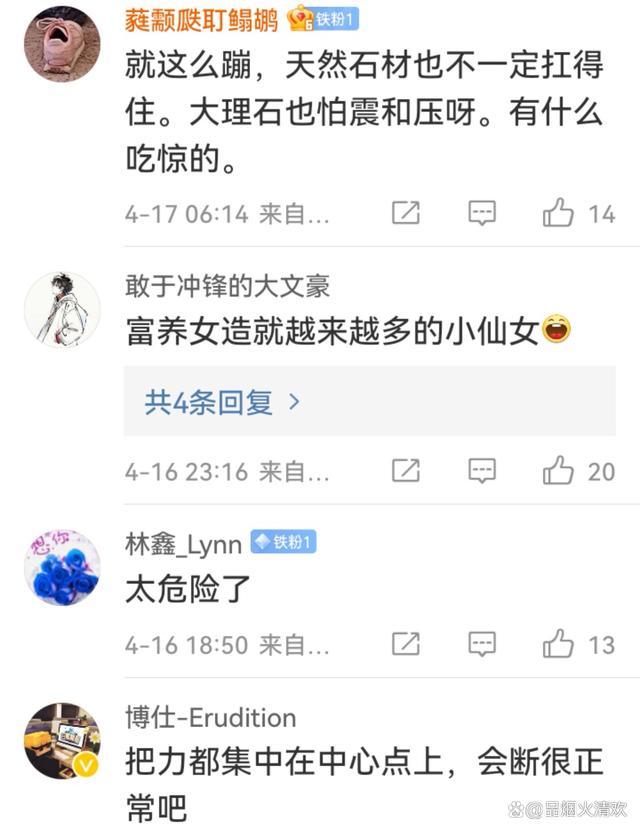Like the comment about 天然石材
The height and width of the screenshot is (832, 640).
pyautogui.click(x=558, y=213)
